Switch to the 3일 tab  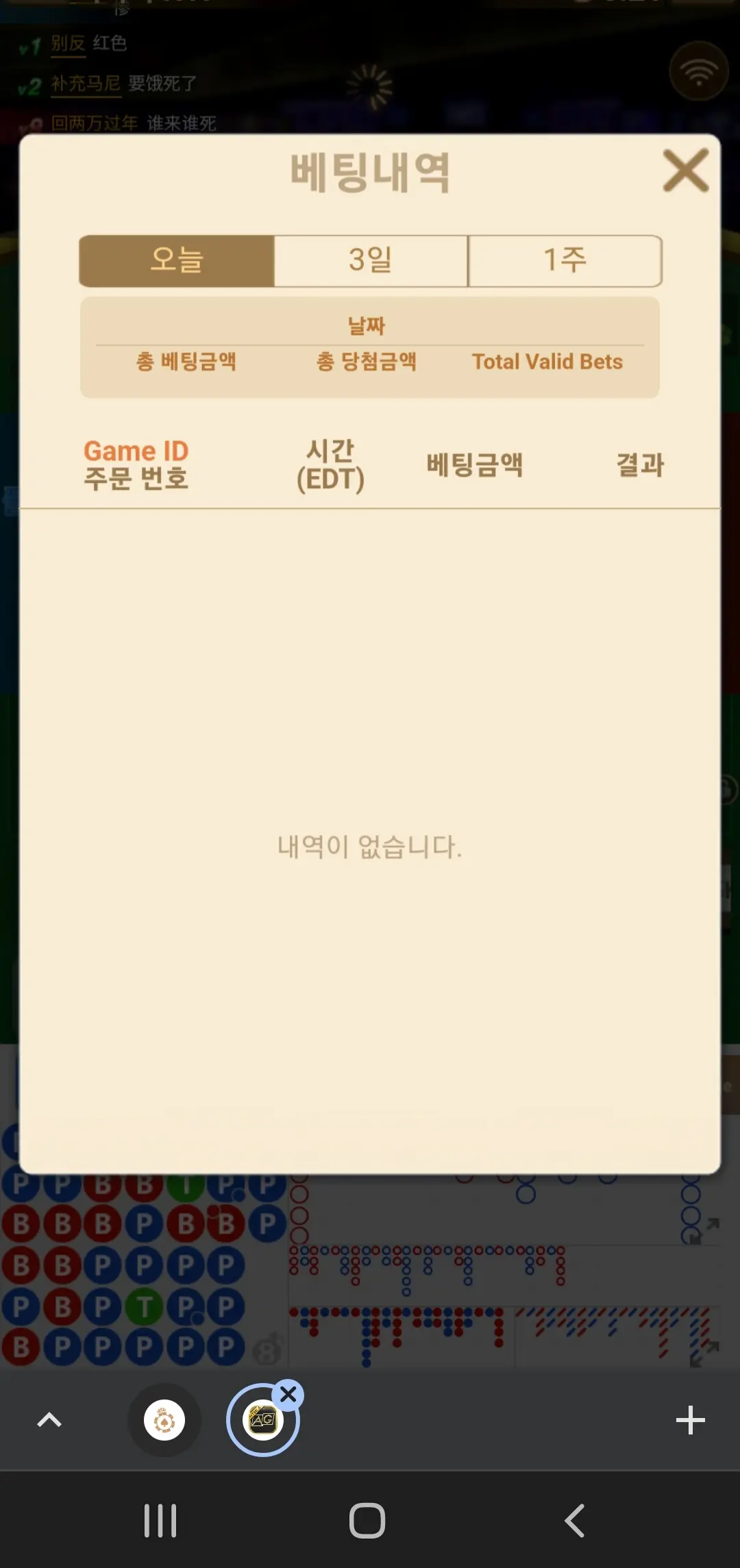[x=371, y=260]
